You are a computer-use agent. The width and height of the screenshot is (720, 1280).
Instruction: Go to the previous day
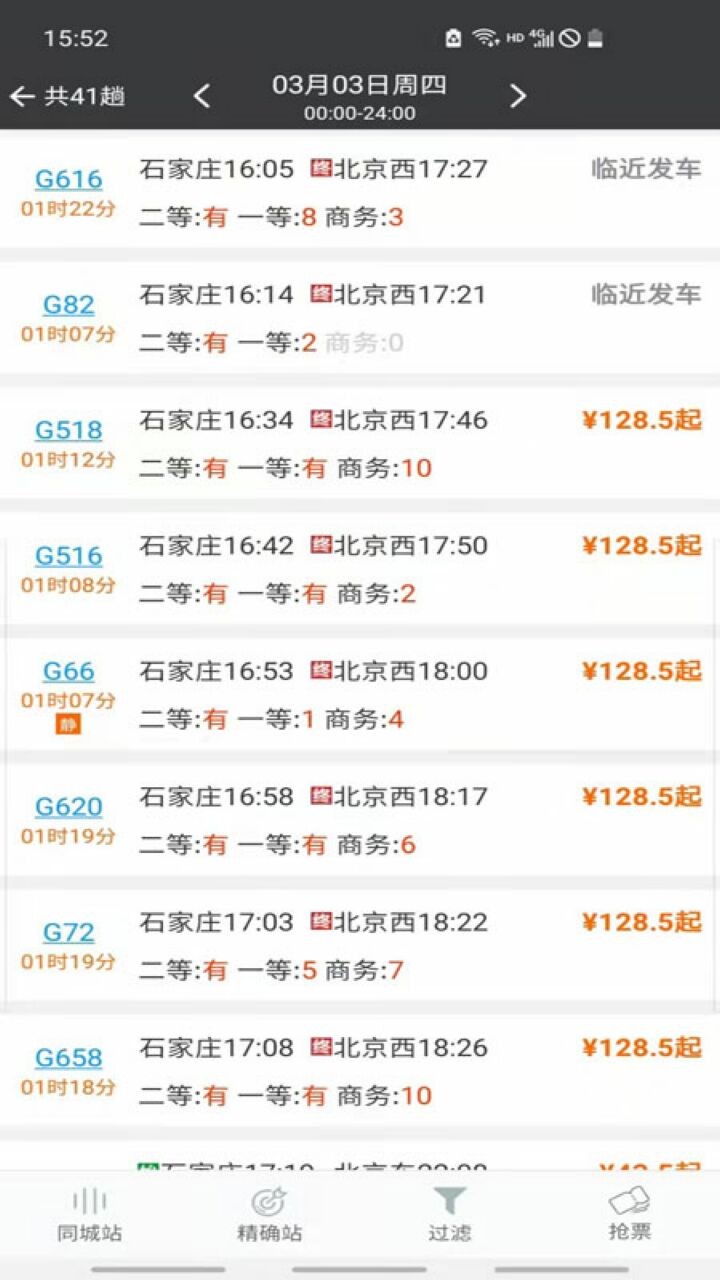pos(202,96)
